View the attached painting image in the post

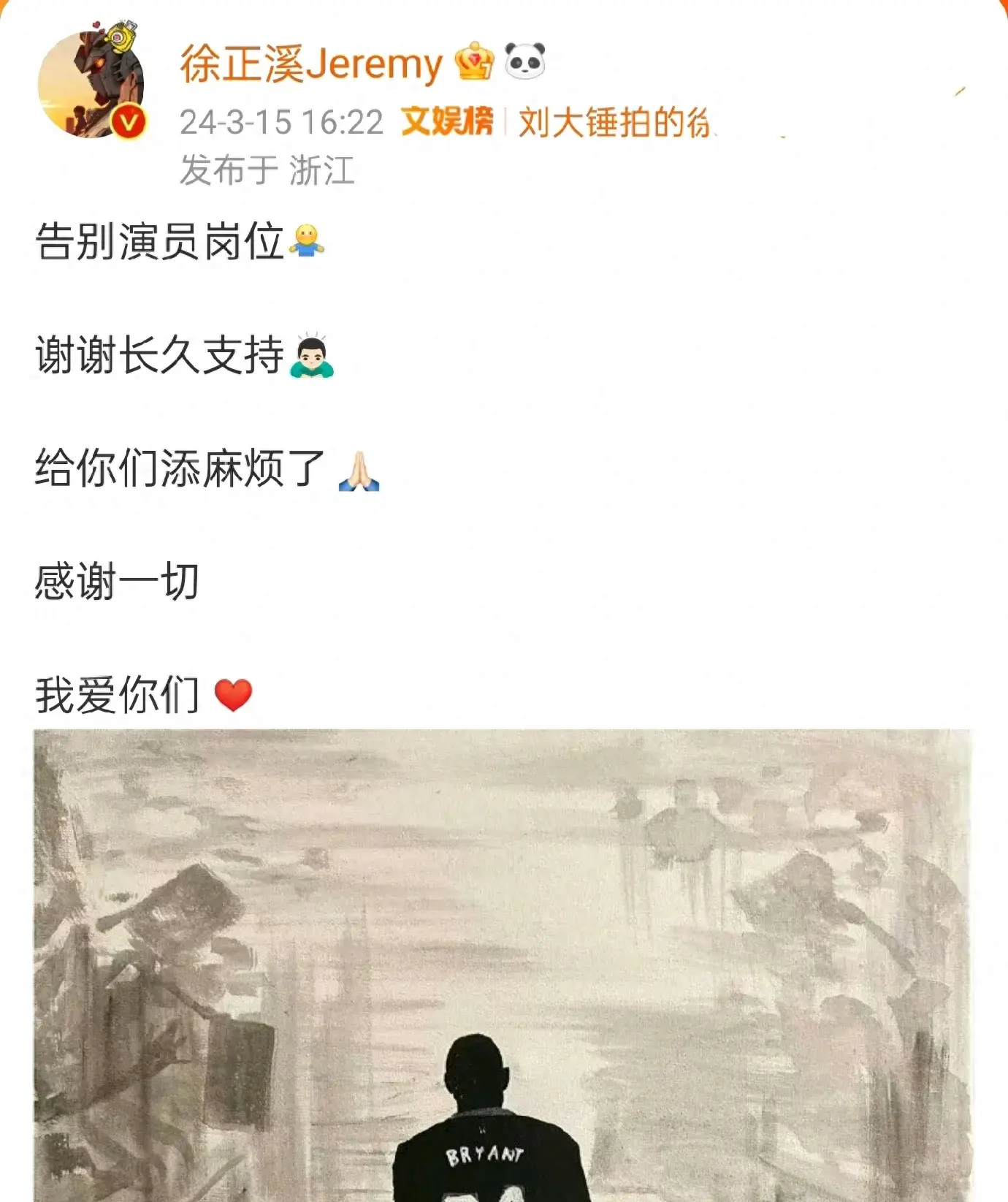(503, 965)
